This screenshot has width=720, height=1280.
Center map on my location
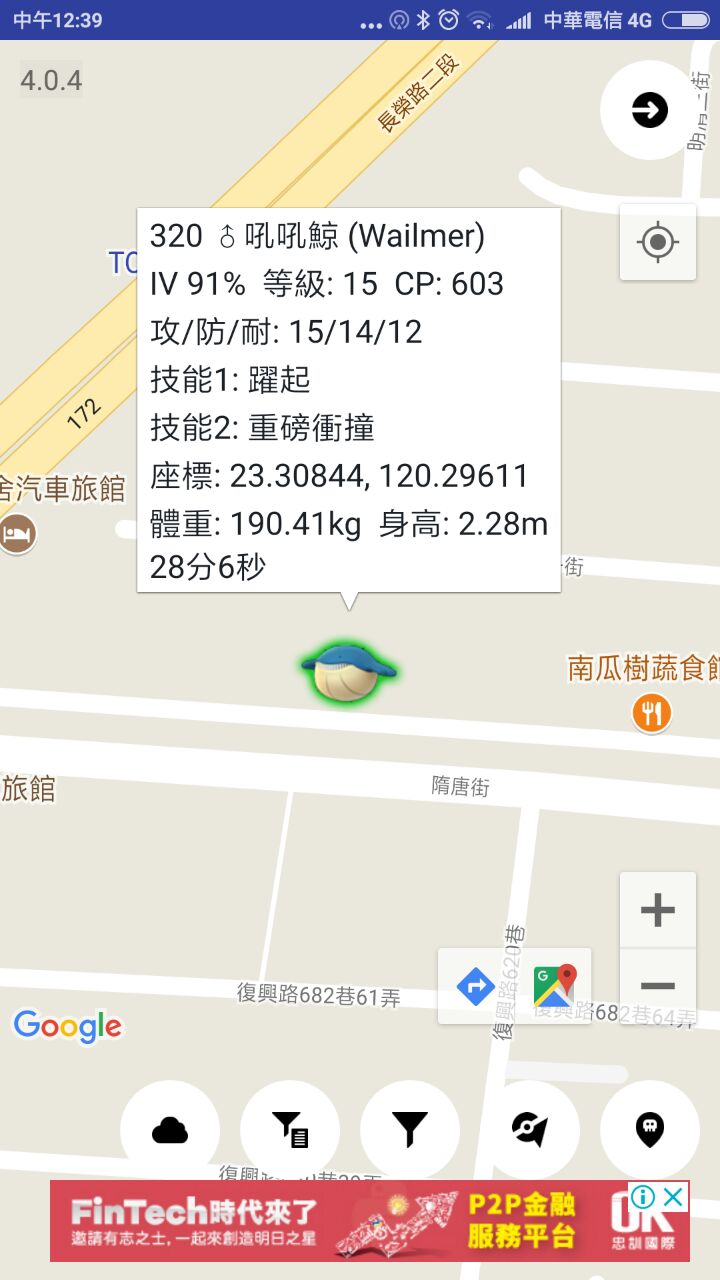click(x=658, y=242)
